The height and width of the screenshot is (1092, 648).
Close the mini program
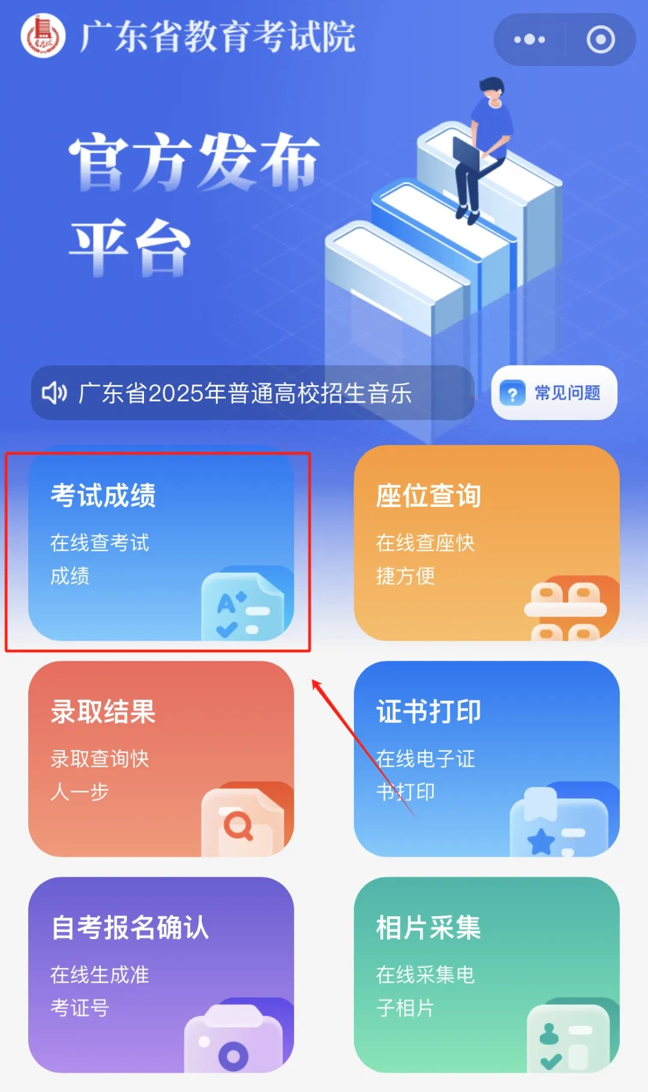pyautogui.click(x=601, y=40)
